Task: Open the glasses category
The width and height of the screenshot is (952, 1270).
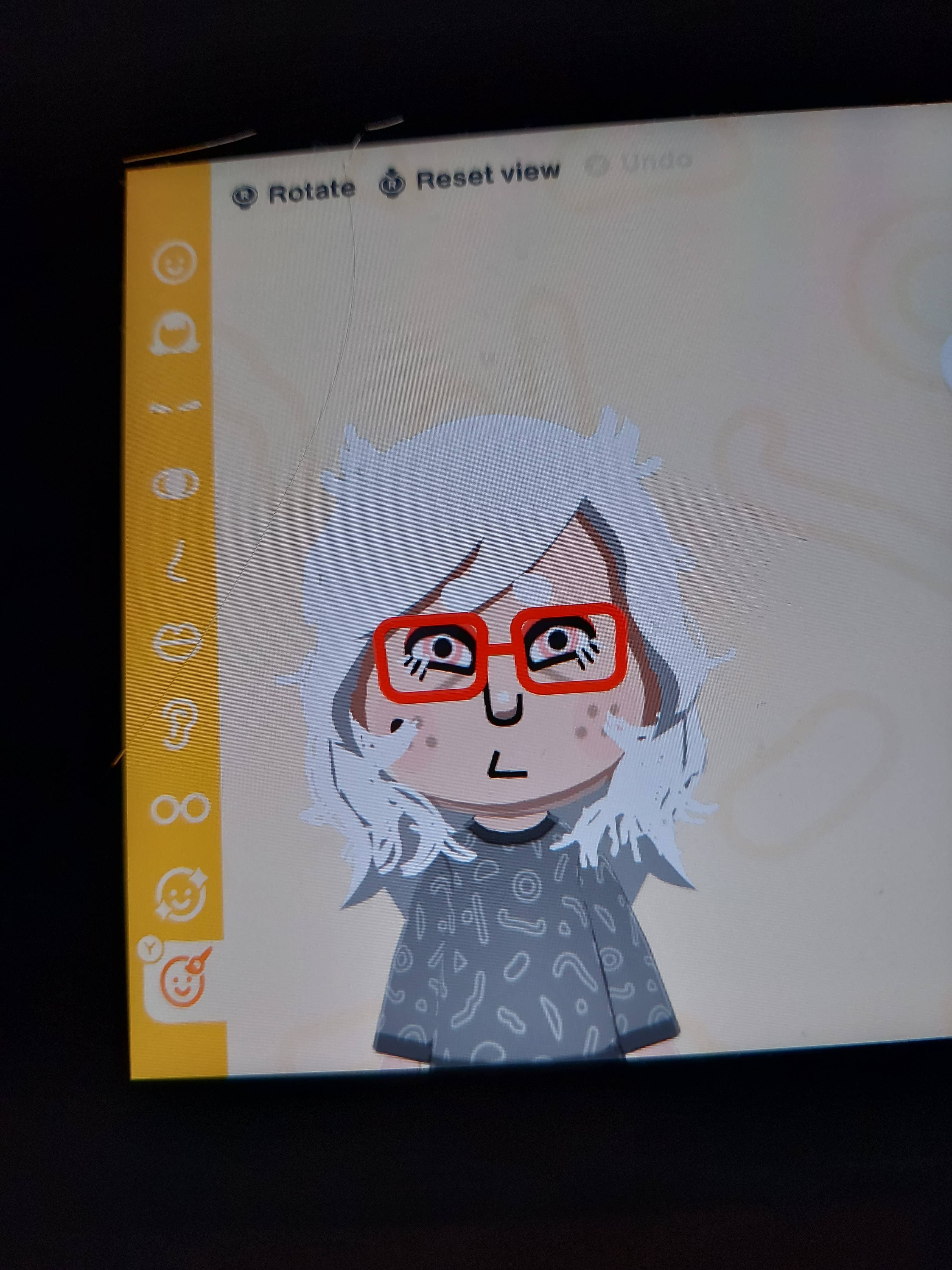Action: [x=180, y=808]
